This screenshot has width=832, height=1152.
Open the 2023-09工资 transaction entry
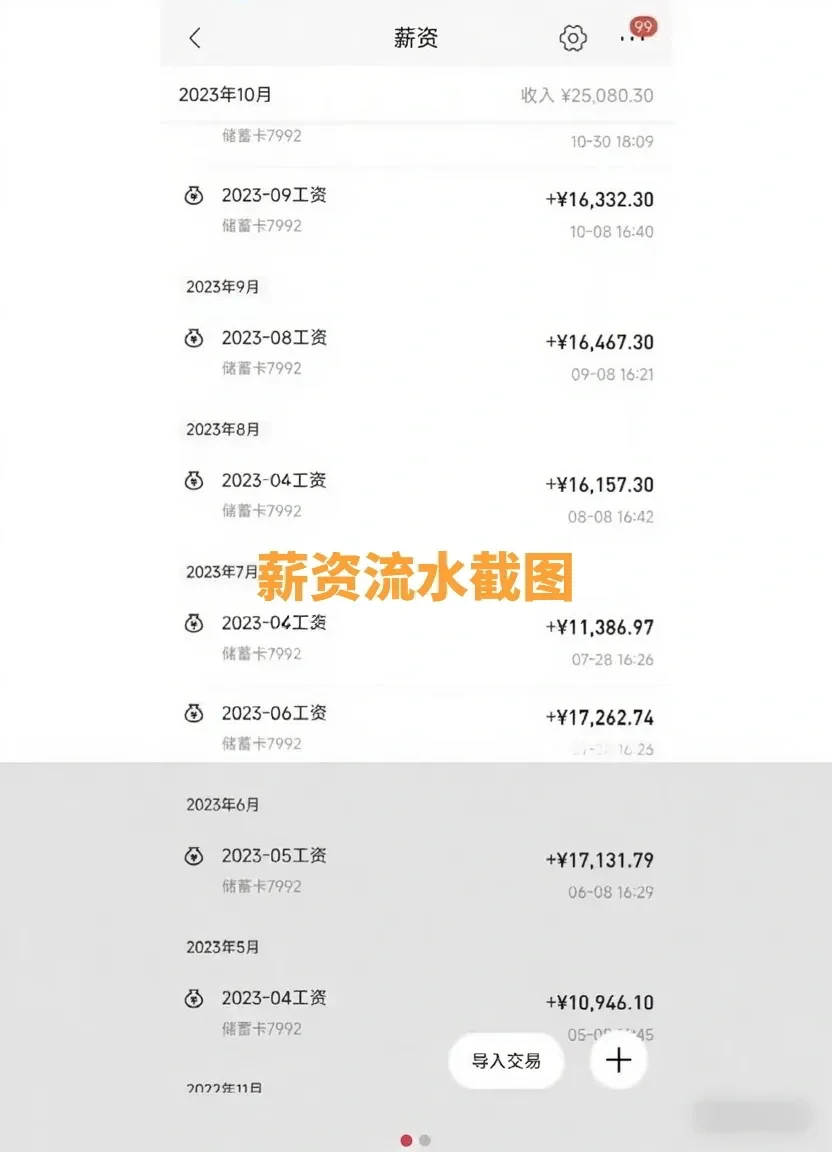(x=275, y=196)
